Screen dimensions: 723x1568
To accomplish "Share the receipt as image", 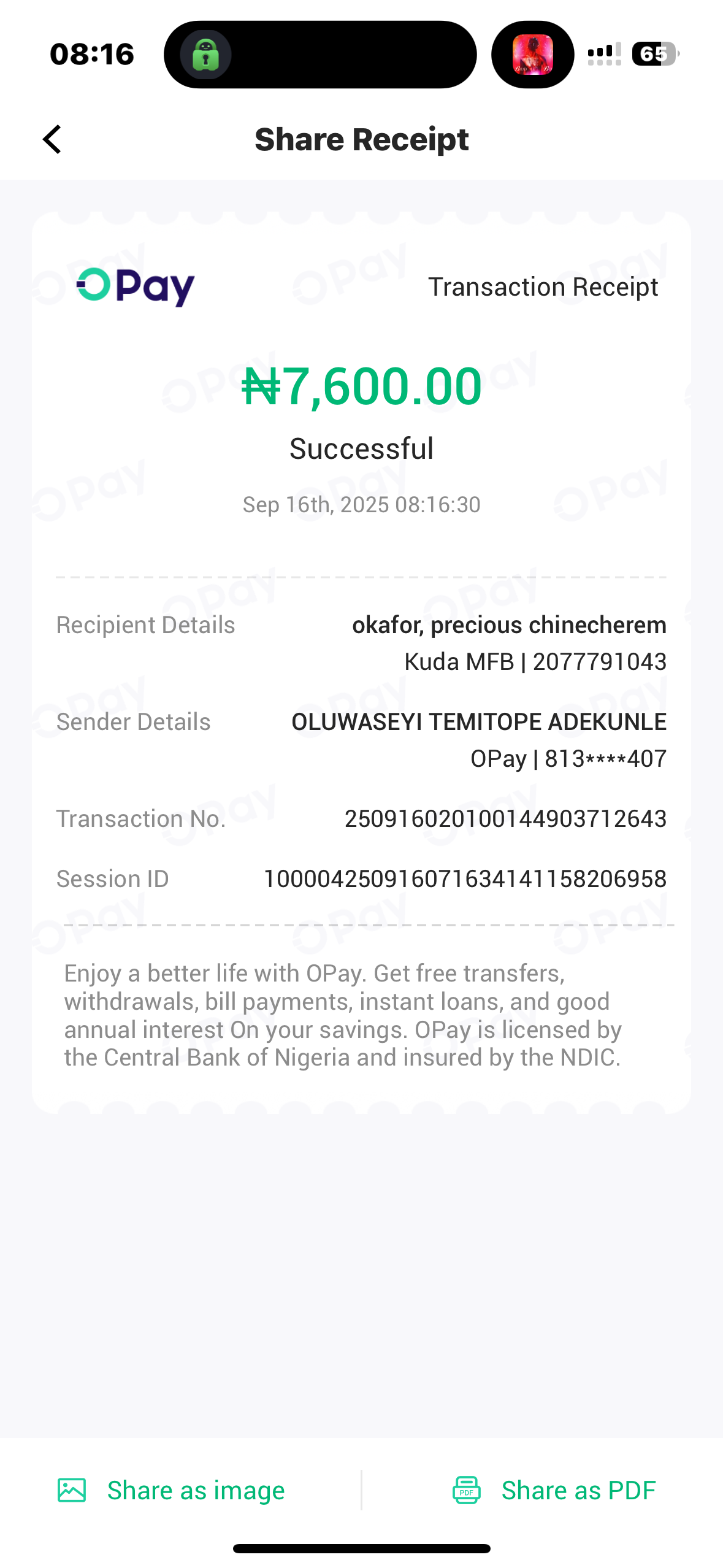I will click(x=172, y=1489).
